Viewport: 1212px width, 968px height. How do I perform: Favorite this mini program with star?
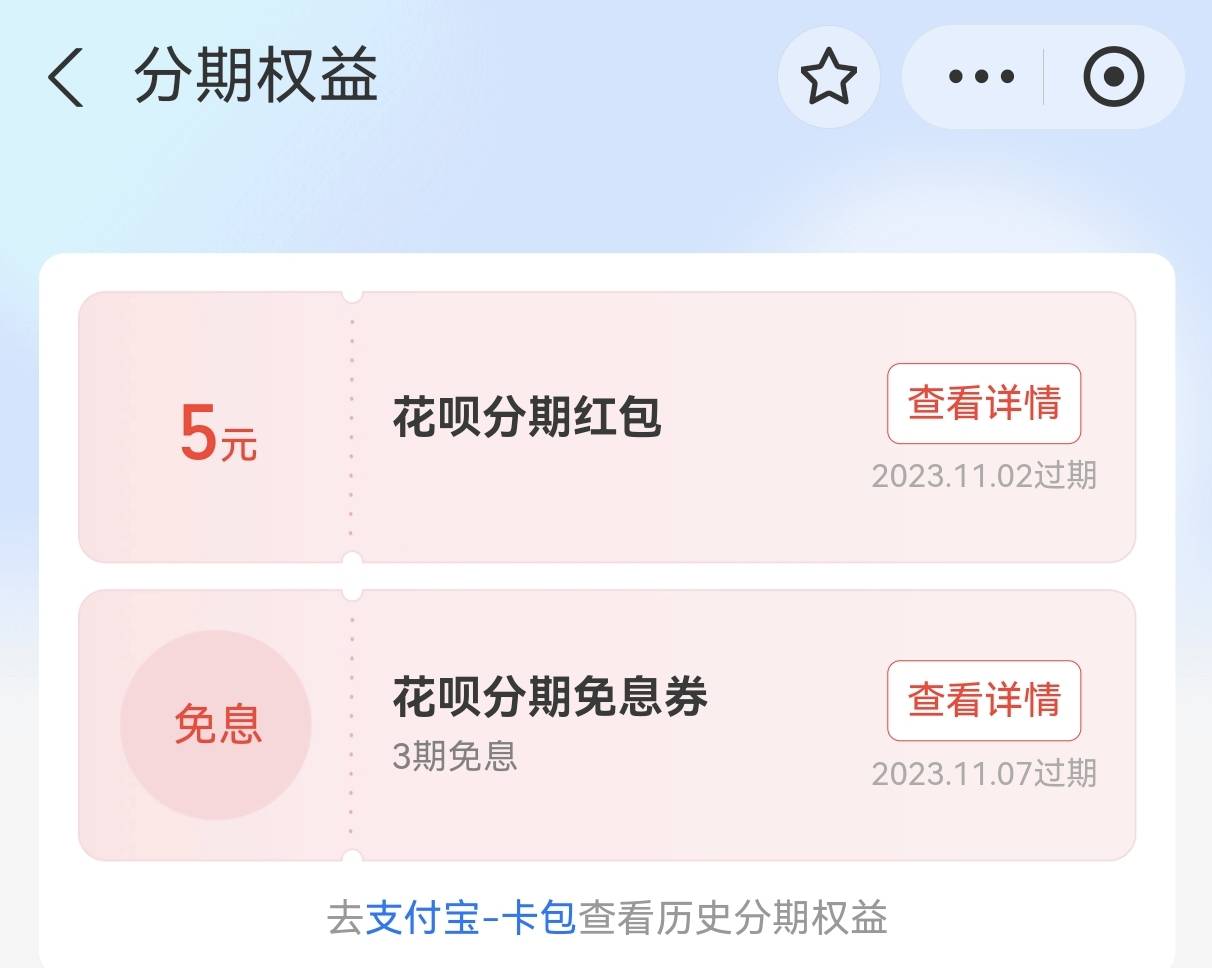(x=829, y=78)
